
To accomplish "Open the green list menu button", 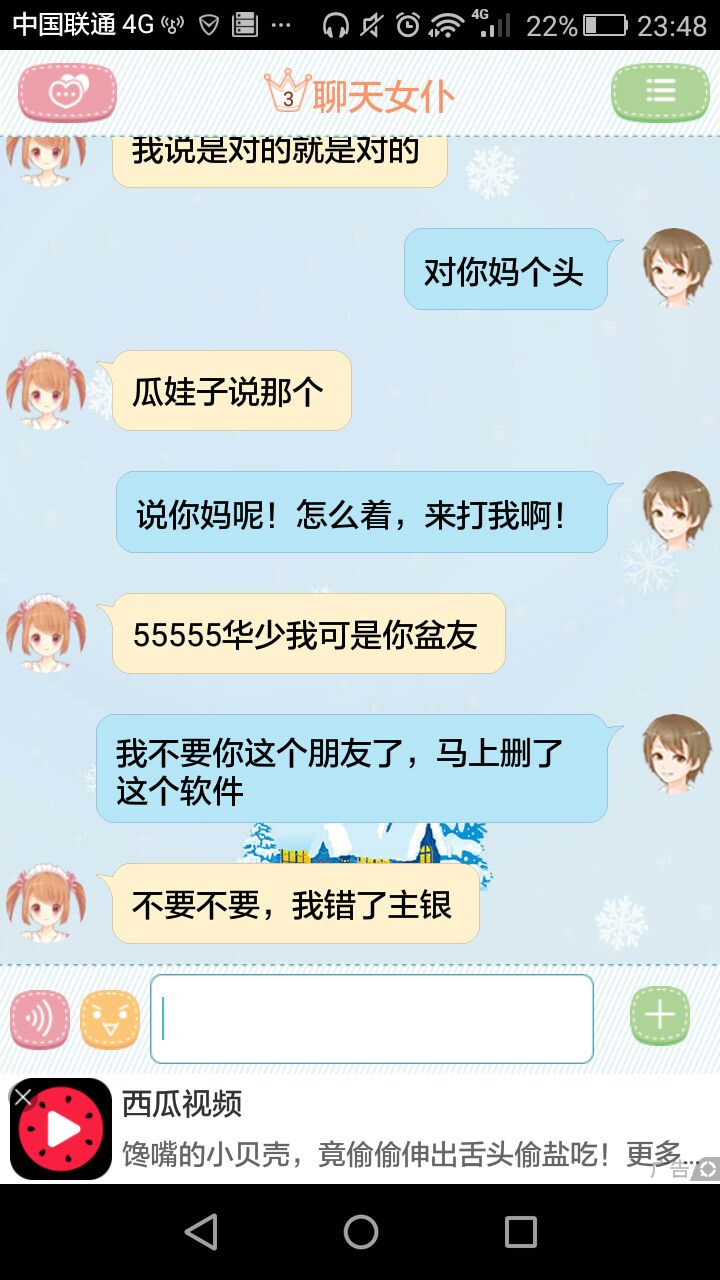I will [x=660, y=93].
